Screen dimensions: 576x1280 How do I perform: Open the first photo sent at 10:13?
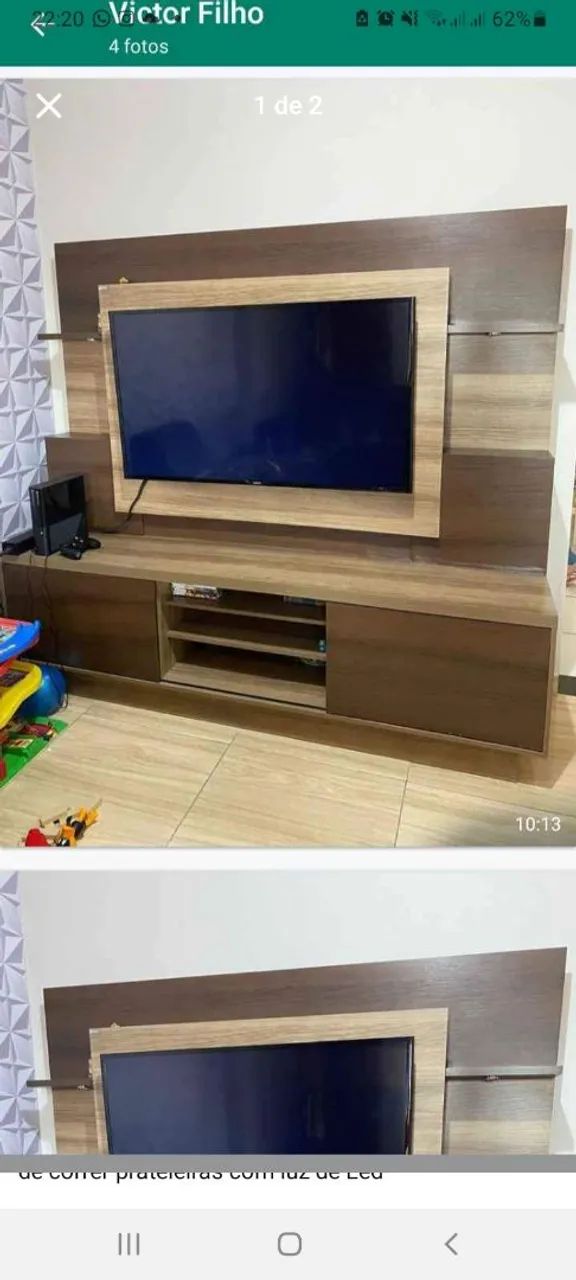point(288,463)
